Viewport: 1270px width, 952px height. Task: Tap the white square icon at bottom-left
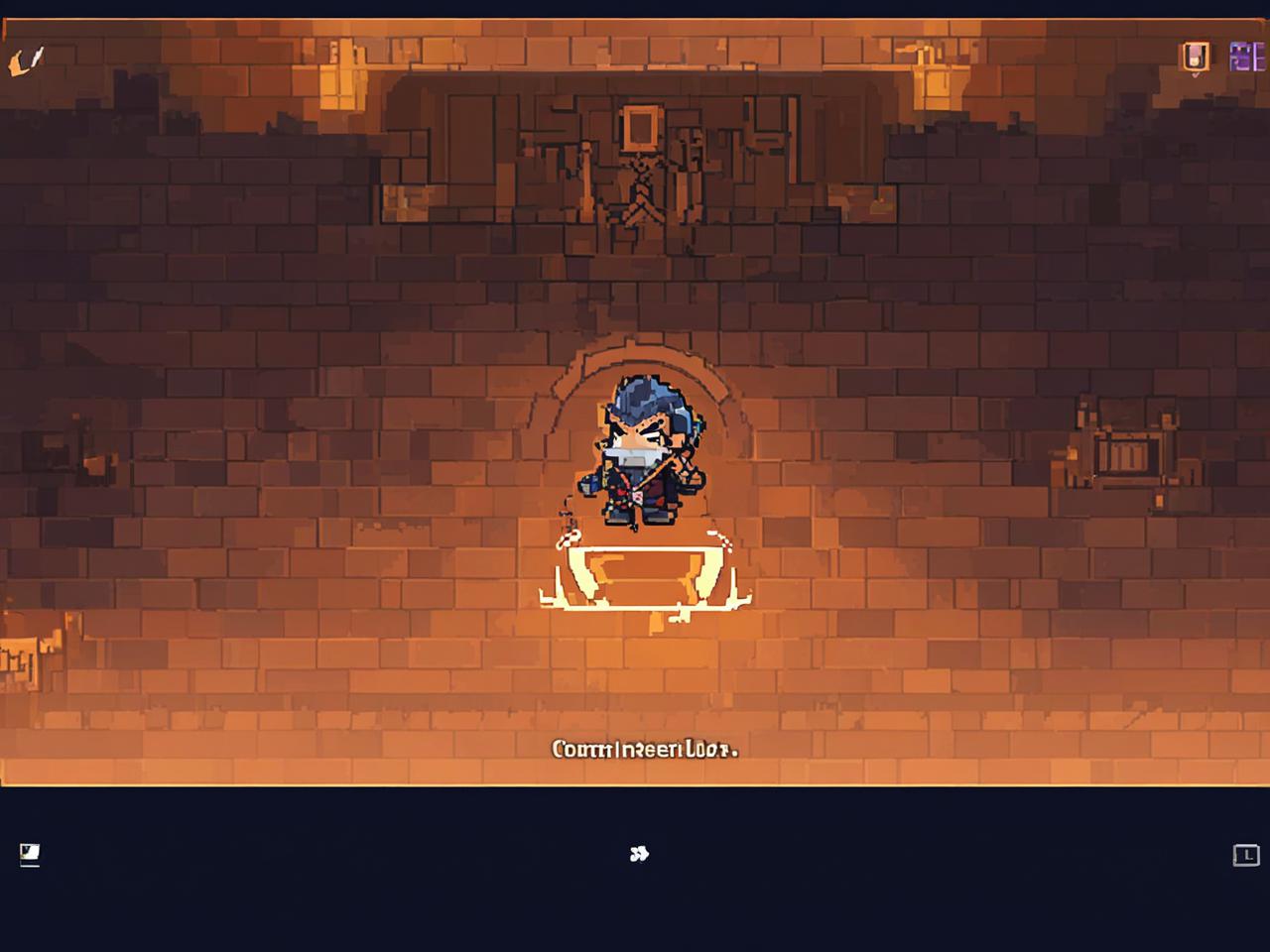[30, 854]
